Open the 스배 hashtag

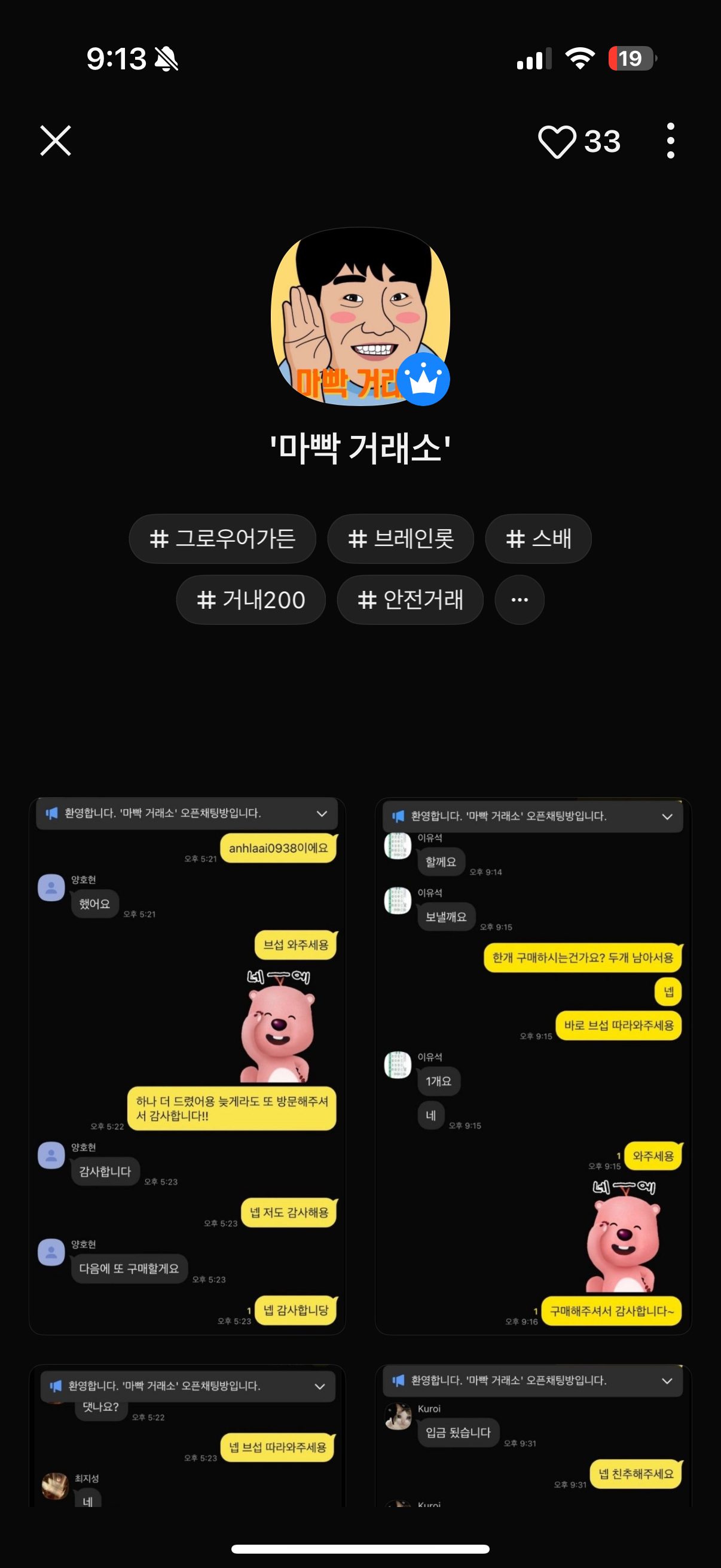click(538, 539)
